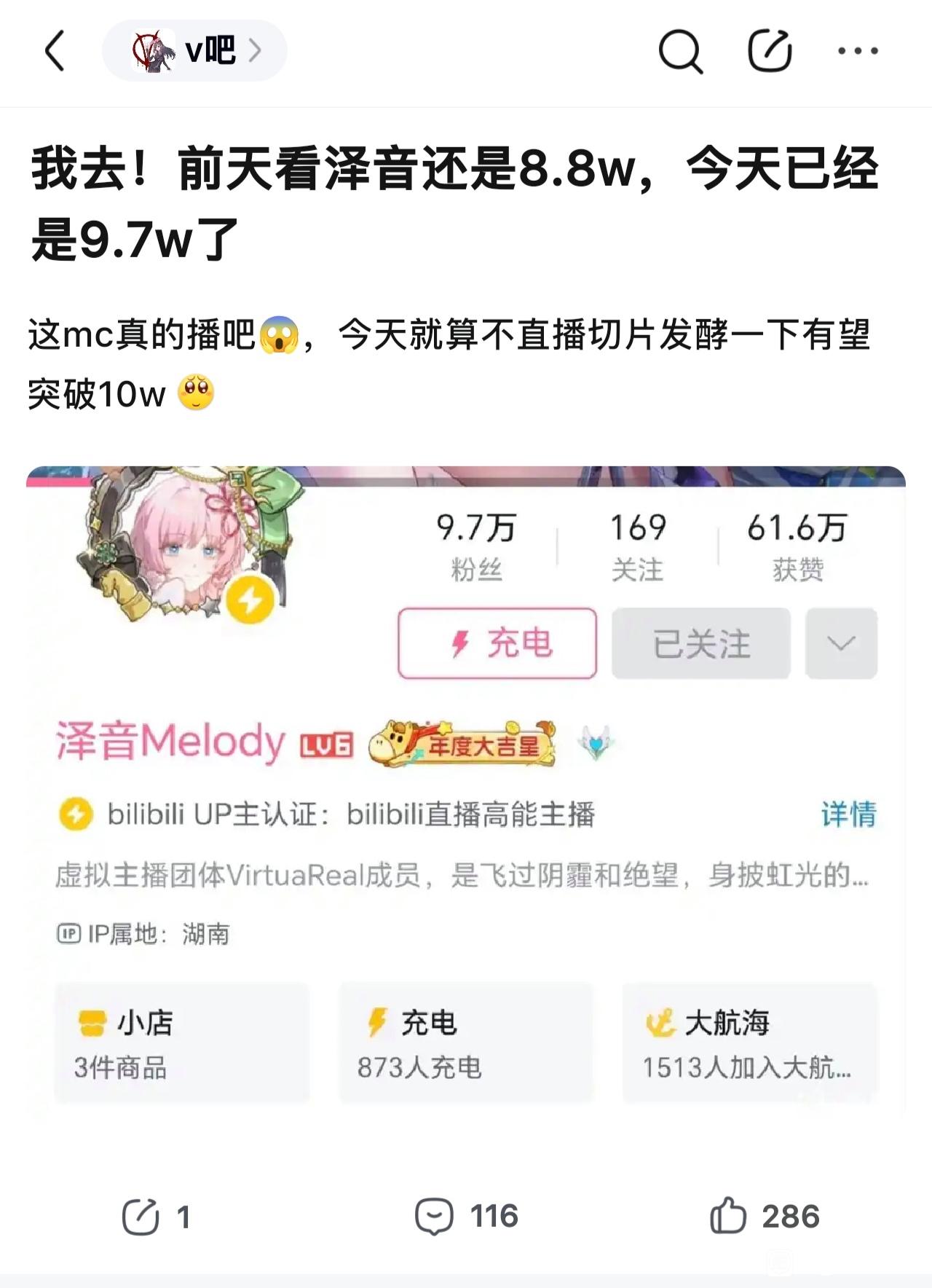Viewport: 932px width, 1288px height.
Task: Open the three-dot overflow menu
Action: [857, 51]
